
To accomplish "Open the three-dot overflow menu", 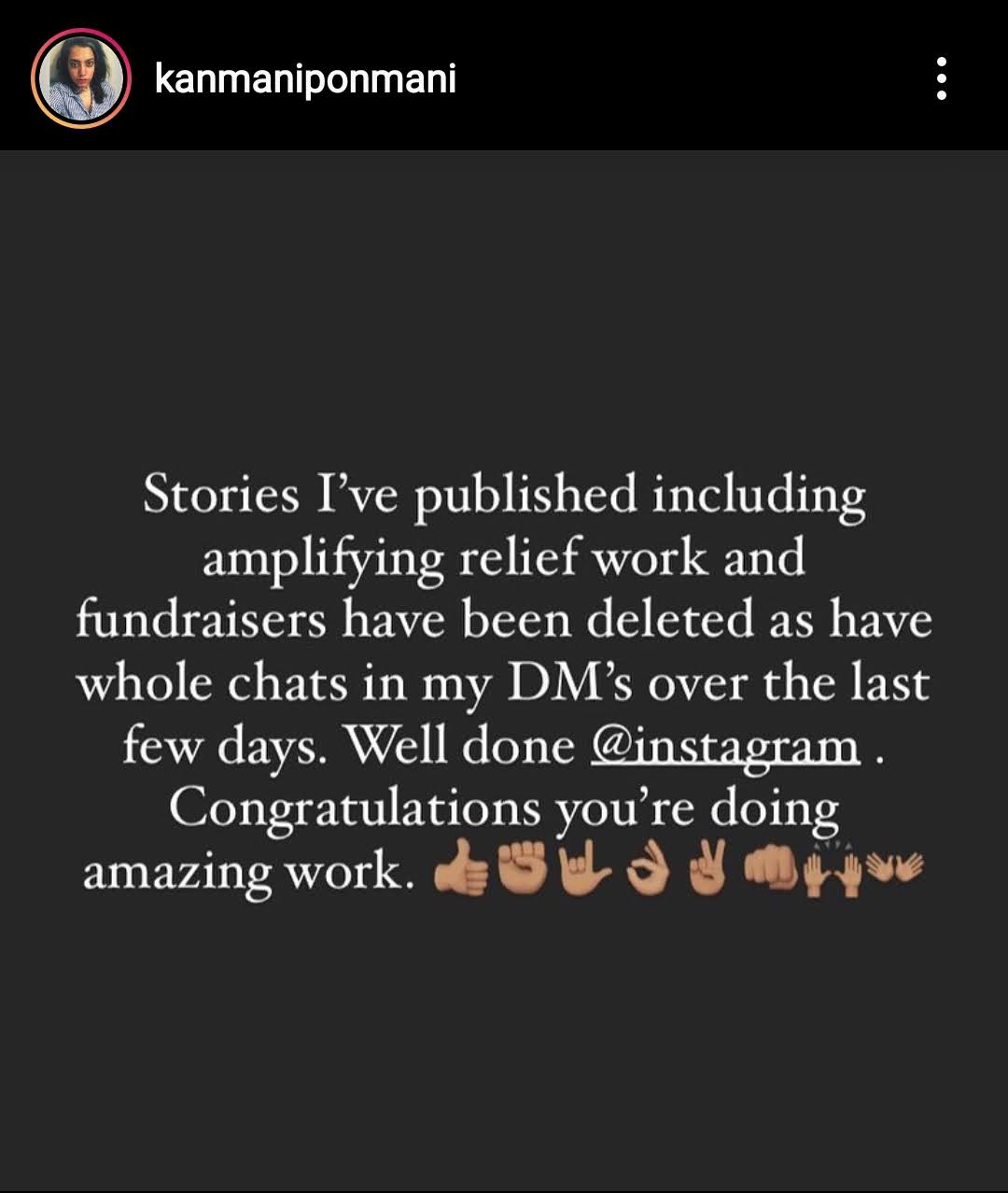I will point(941,78).
